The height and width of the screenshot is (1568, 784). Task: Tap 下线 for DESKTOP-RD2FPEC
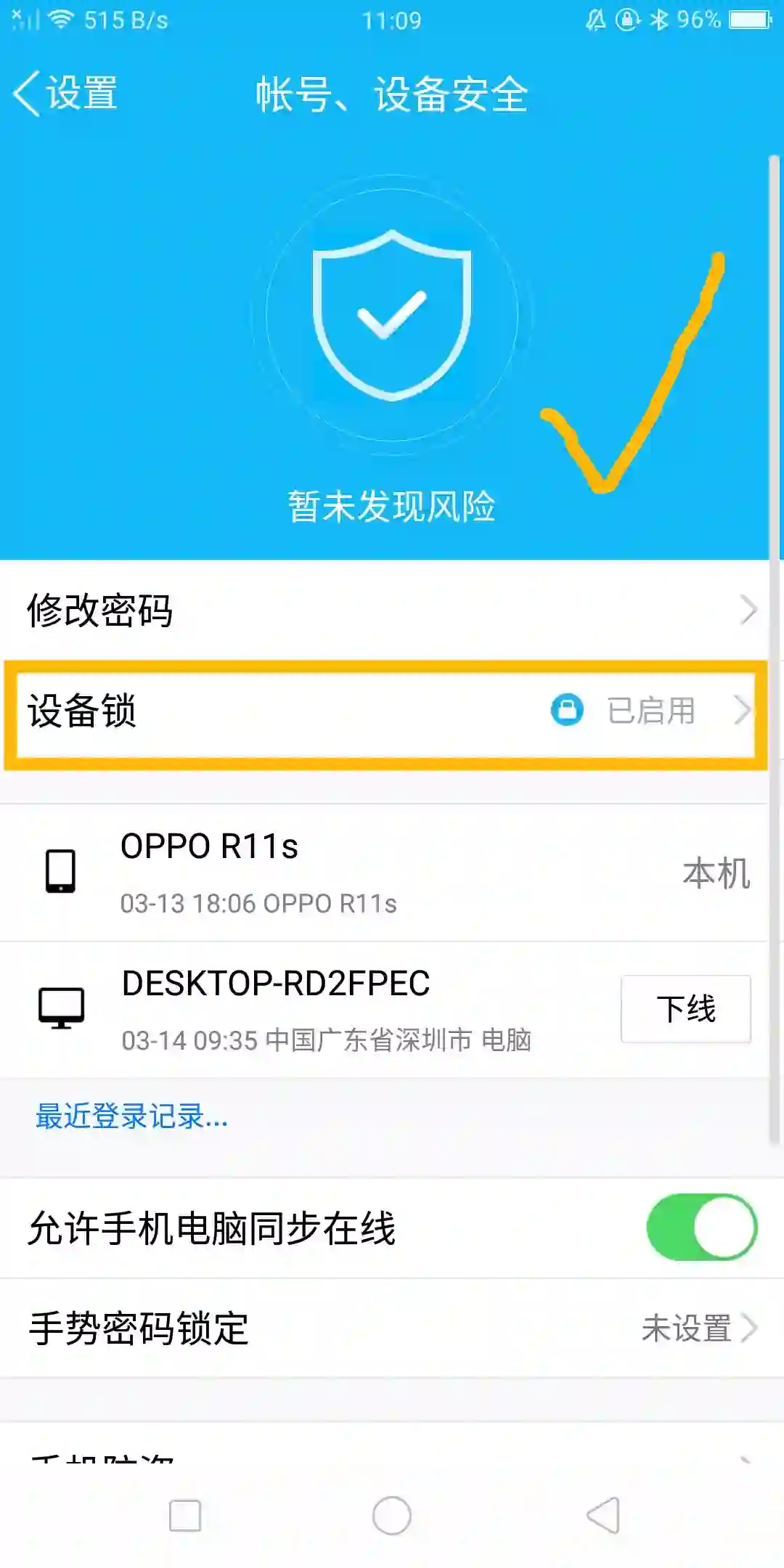[685, 1009]
